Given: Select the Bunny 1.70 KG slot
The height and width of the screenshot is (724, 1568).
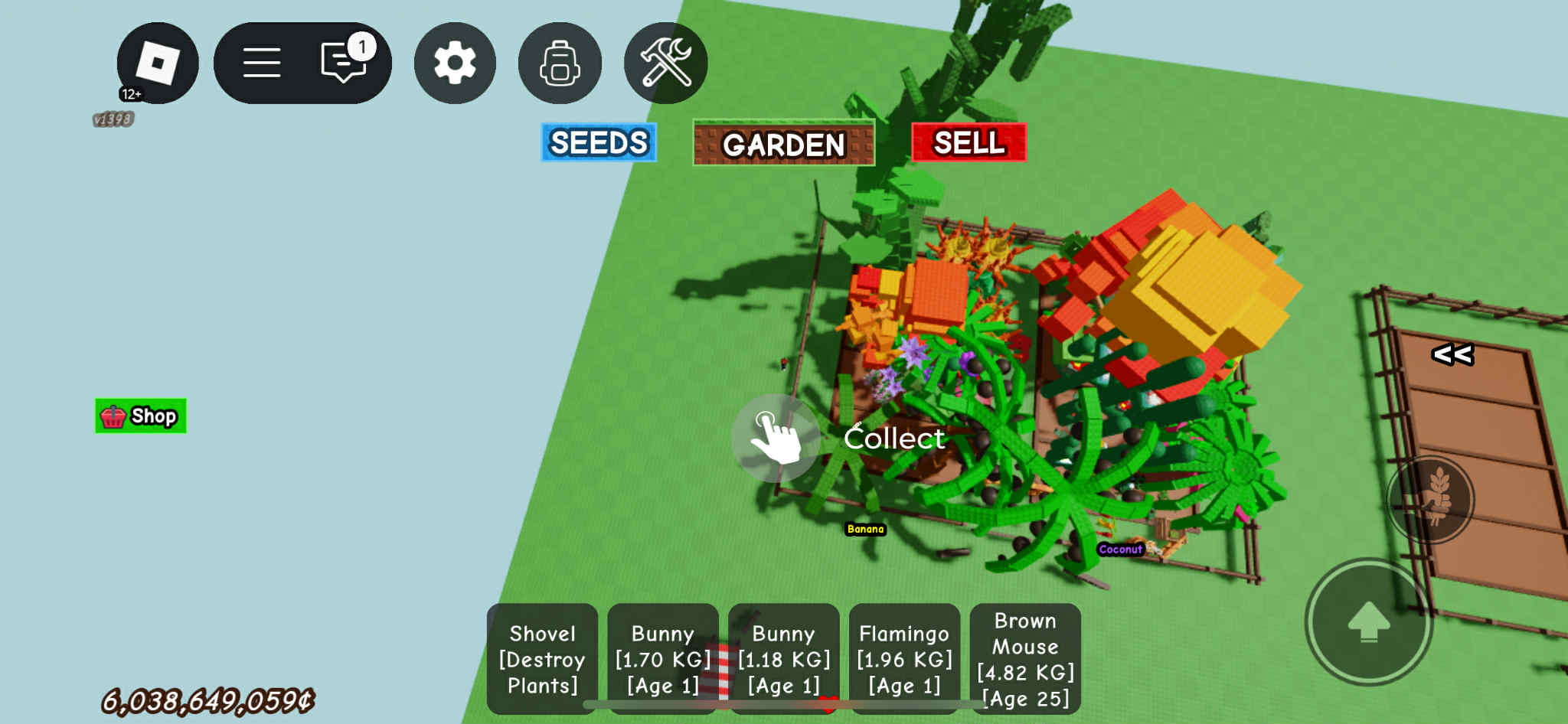Looking at the screenshot, I should 662,659.
